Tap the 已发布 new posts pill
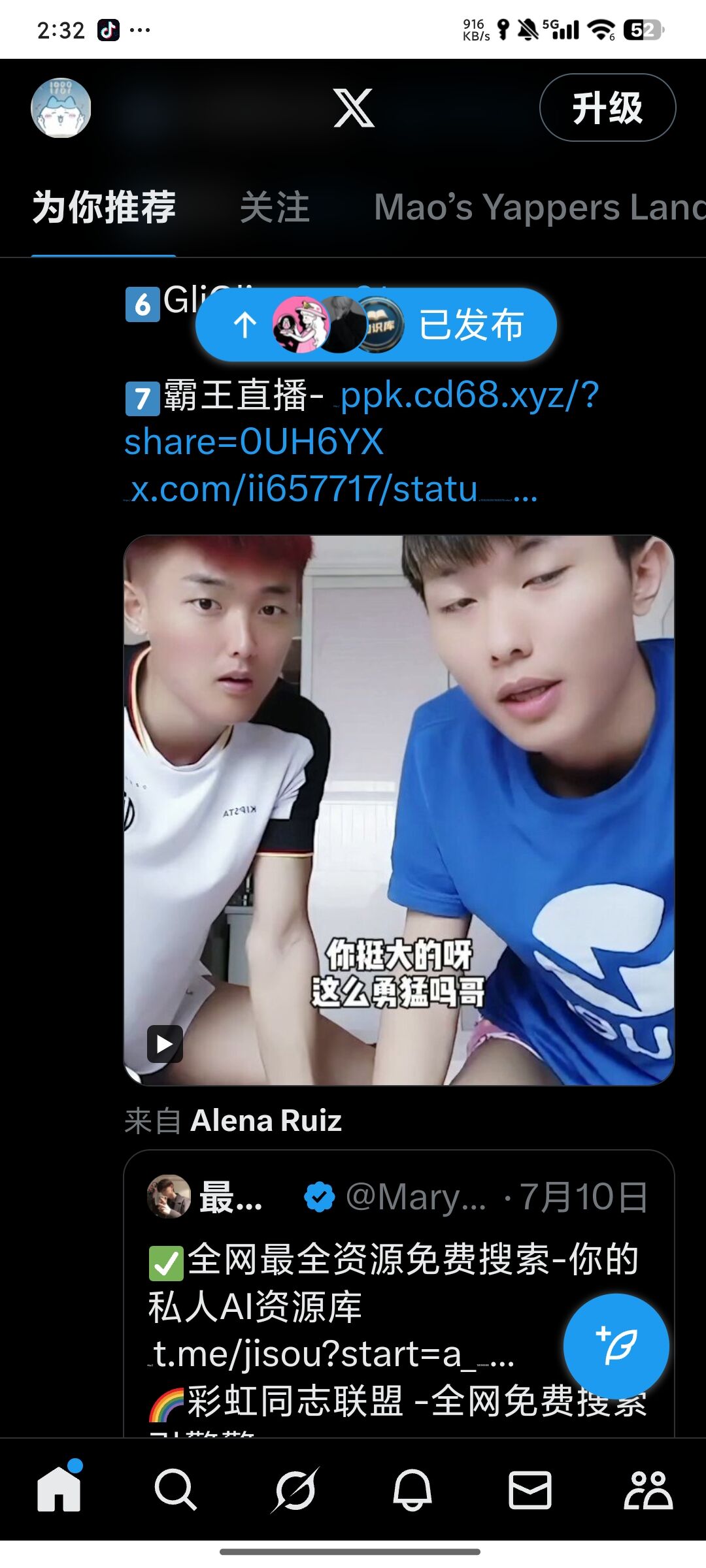The height and width of the screenshot is (1568, 706). pyautogui.click(x=376, y=325)
